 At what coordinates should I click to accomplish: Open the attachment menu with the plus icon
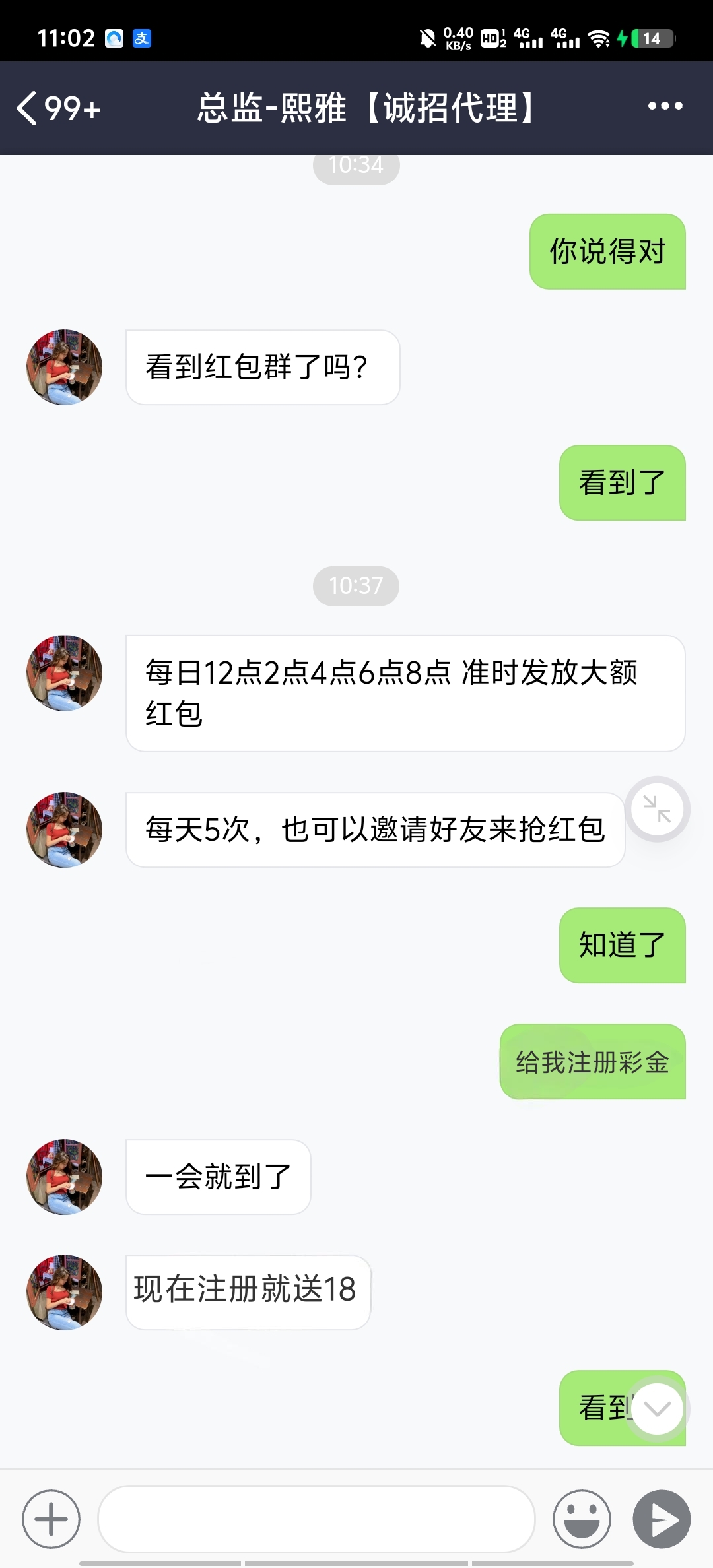[x=51, y=1519]
